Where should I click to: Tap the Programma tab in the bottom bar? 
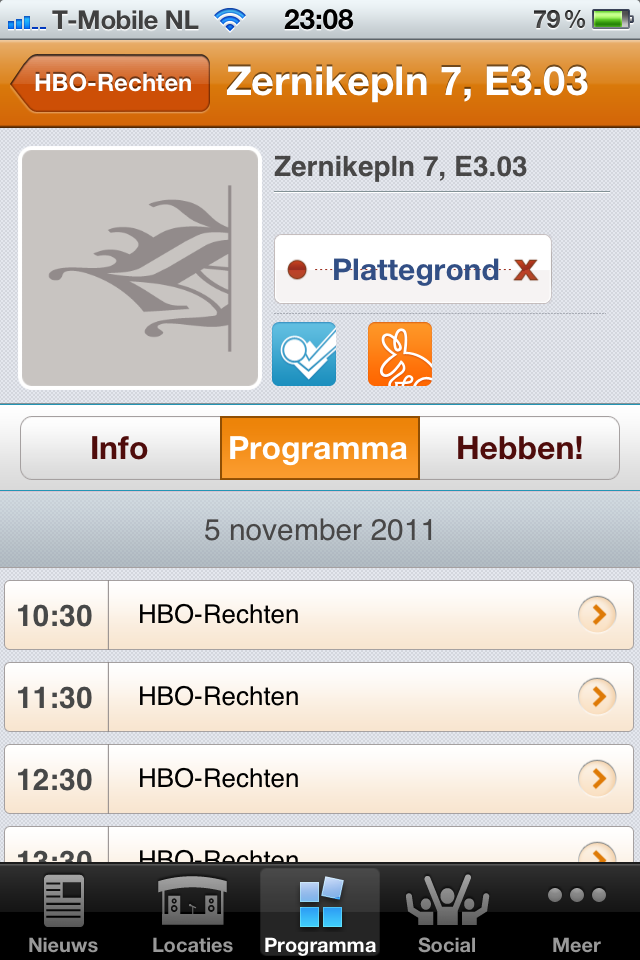[x=320, y=913]
